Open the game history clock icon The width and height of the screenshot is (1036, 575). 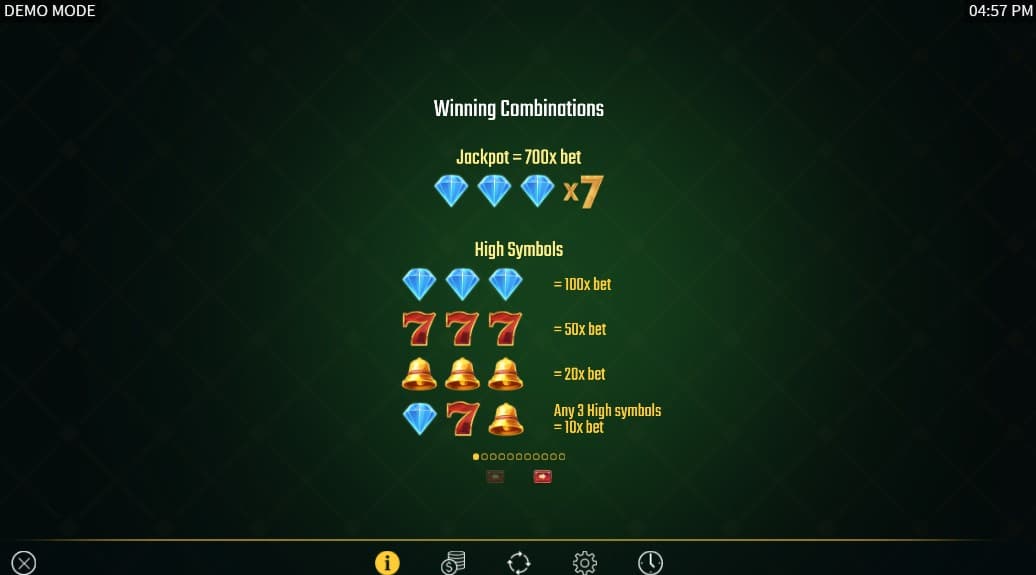click(x=650, y=562)
